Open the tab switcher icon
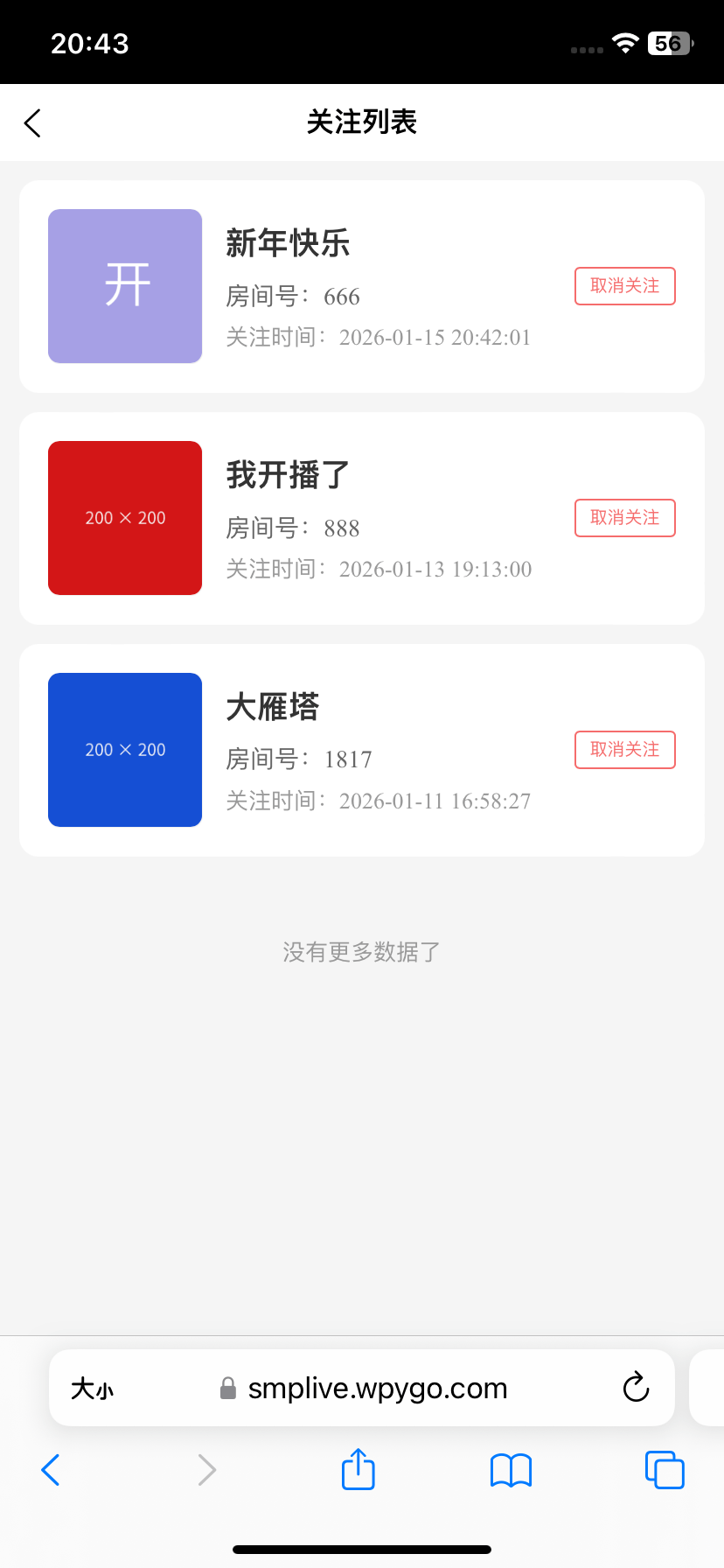Screen dimensions: 724x1568 [665, 1470]
